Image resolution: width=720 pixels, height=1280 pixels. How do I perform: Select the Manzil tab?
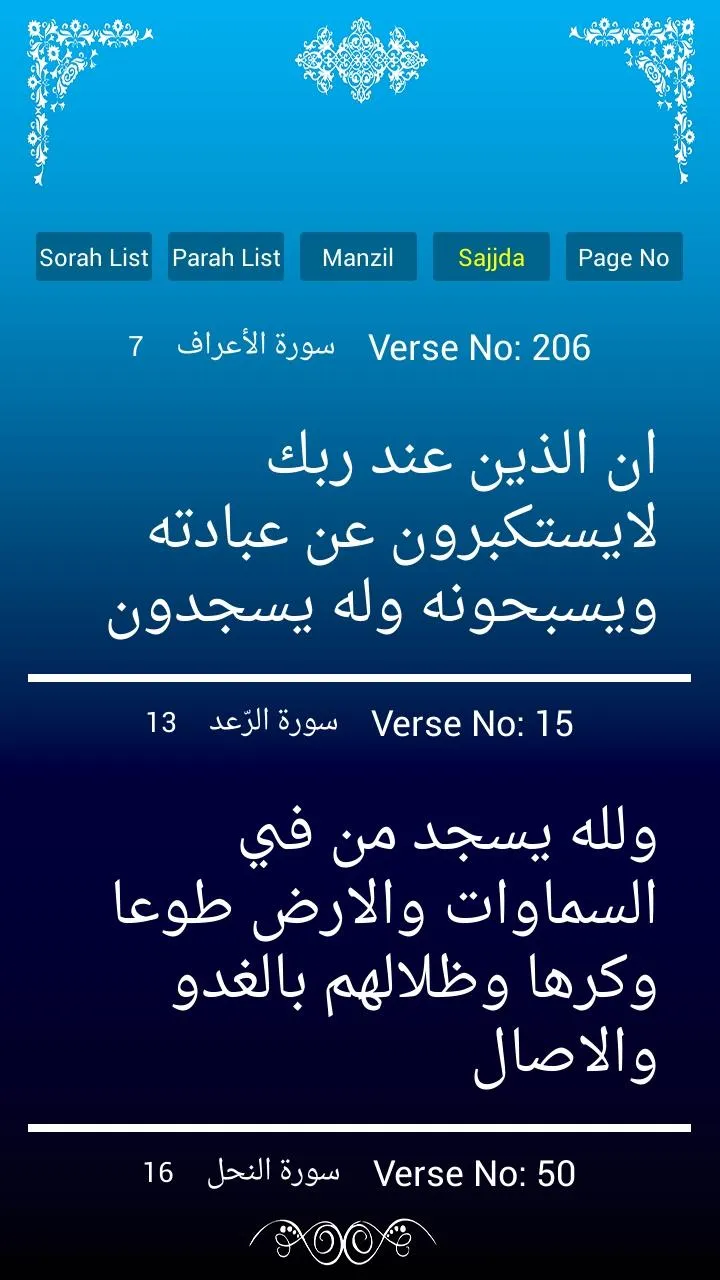[358, 257]
